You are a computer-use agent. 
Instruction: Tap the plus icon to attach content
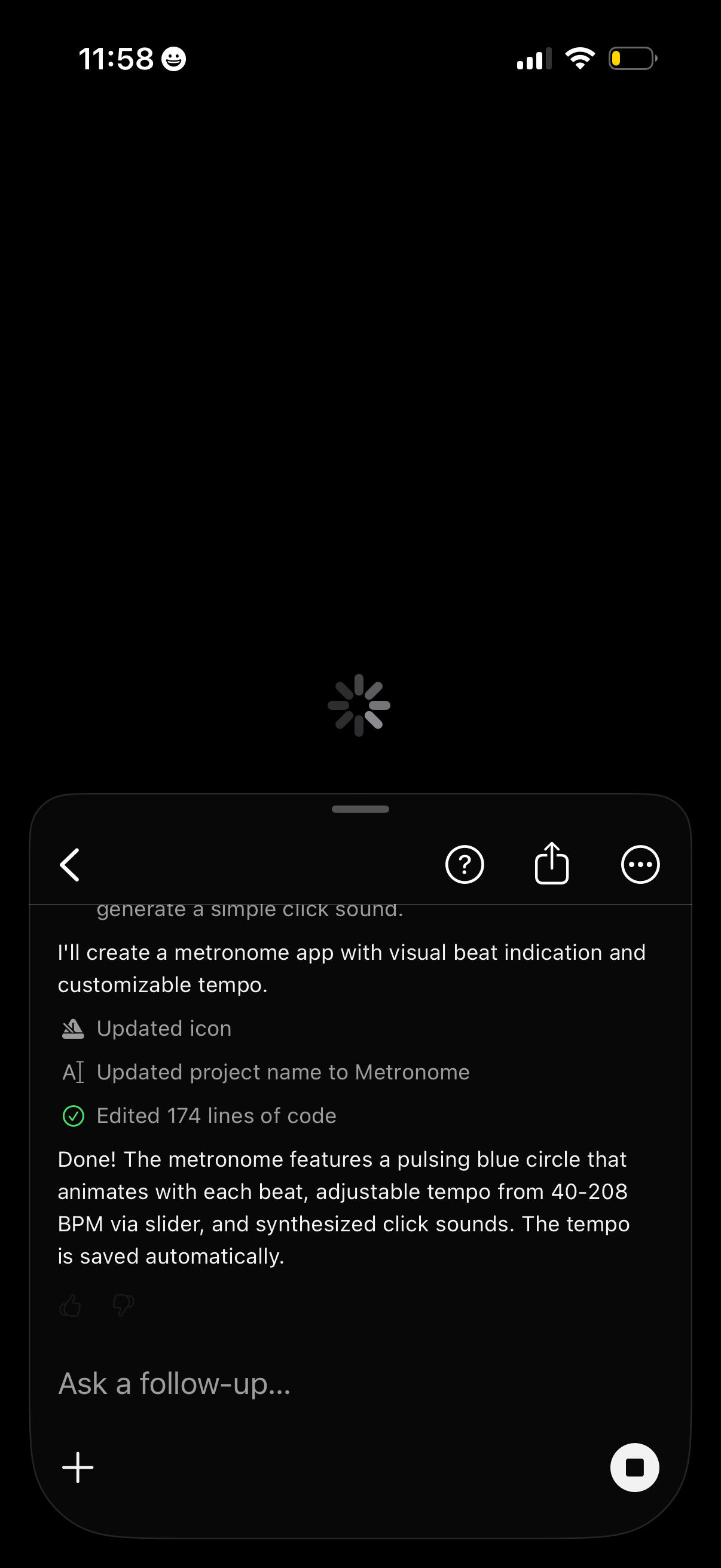click(x=77, y=1467)
